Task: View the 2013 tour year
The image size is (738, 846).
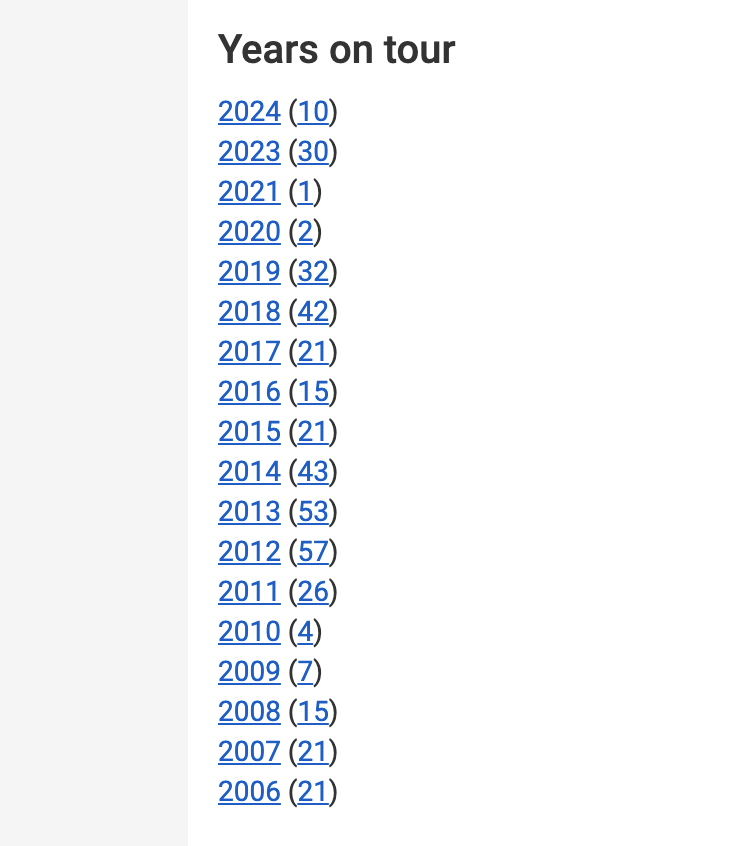Action: click(x=249, y=512)
